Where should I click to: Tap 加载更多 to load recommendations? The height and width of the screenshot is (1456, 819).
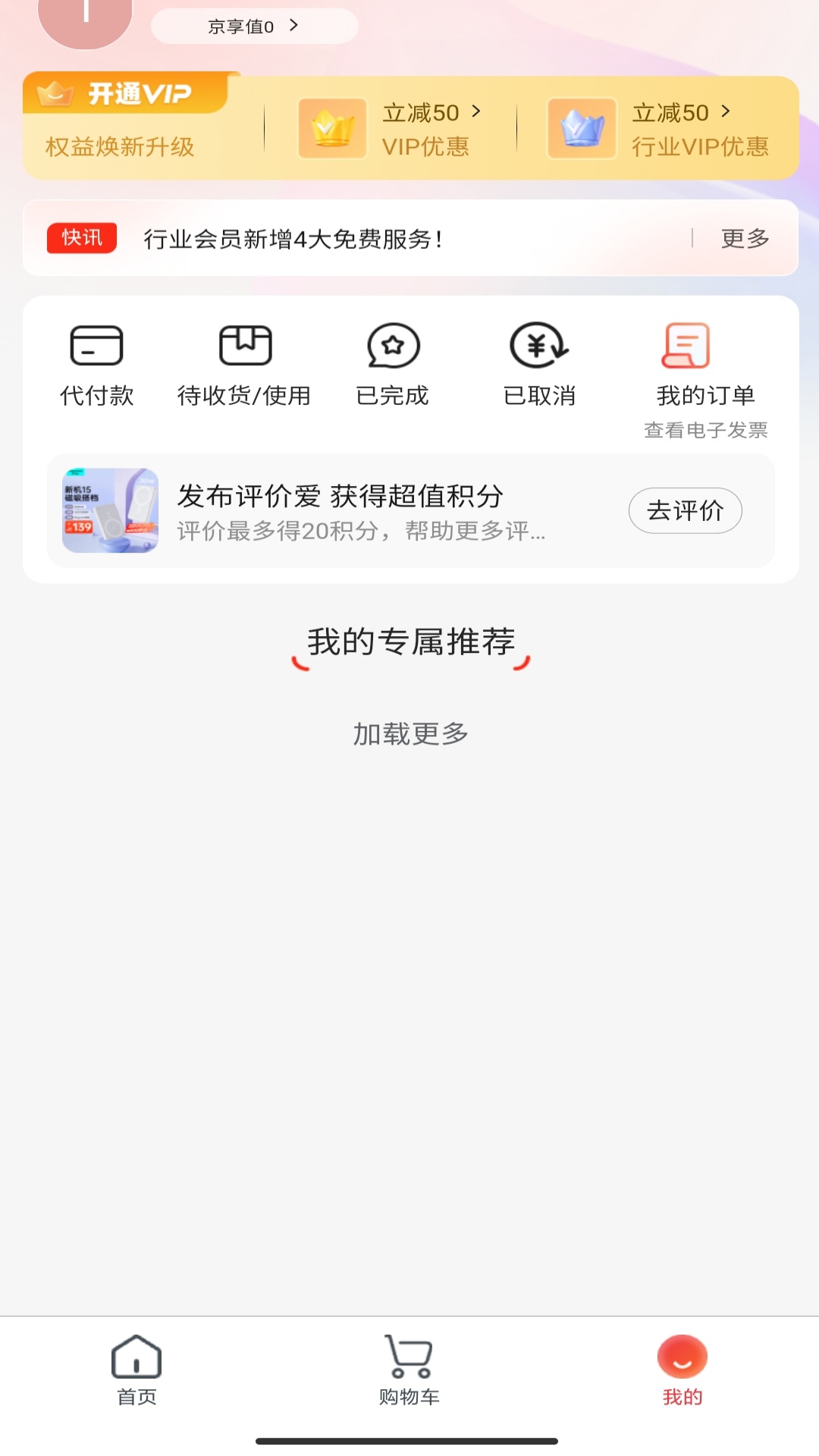pos(410,734)
